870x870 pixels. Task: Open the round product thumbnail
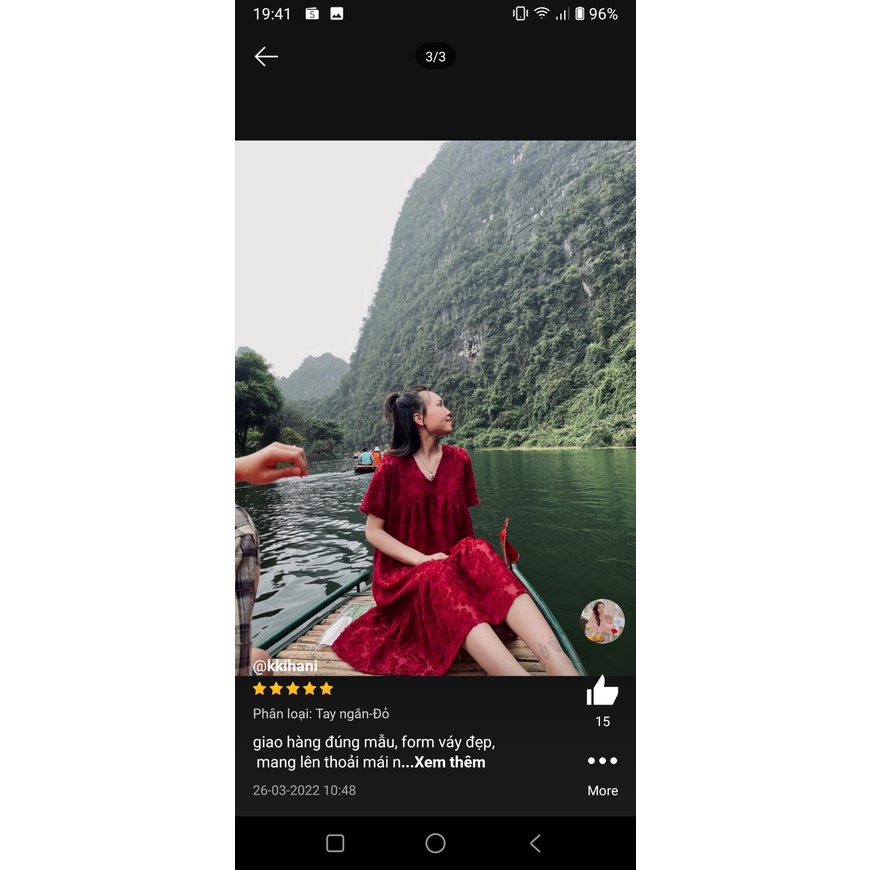pos(602,621)
